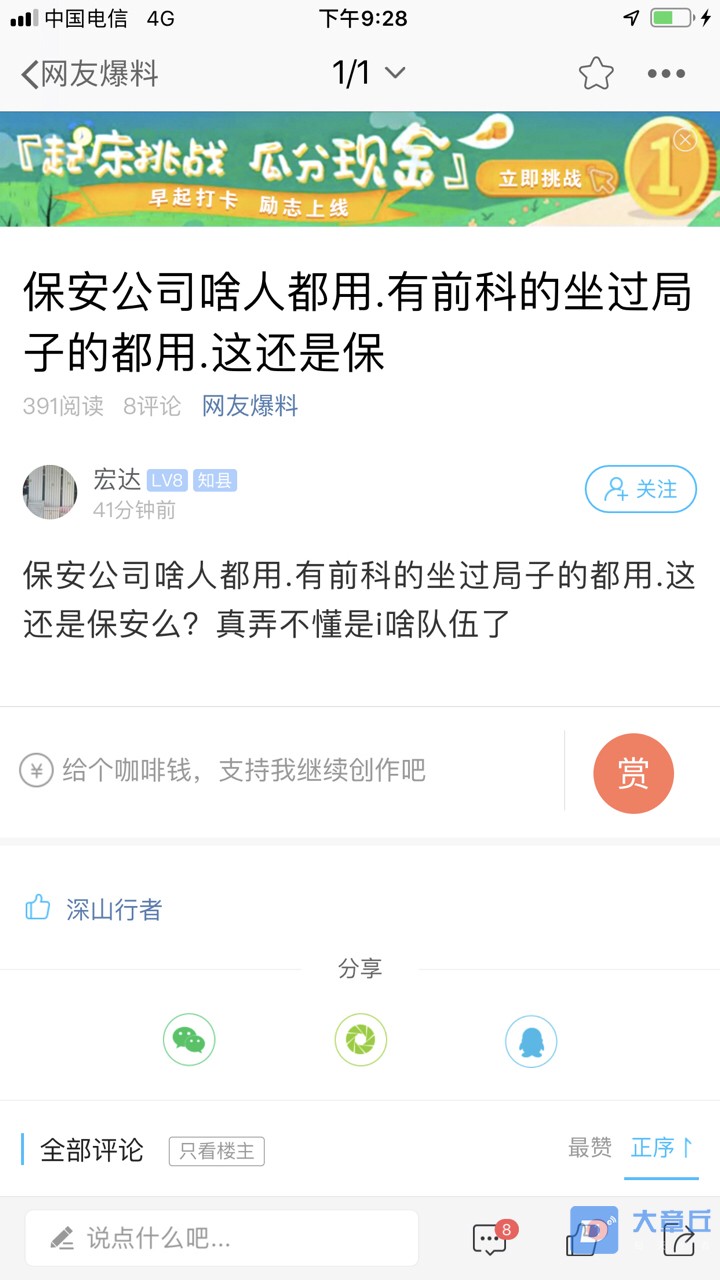
Task: Open 深山行者's profile
Action: [114, 909]
